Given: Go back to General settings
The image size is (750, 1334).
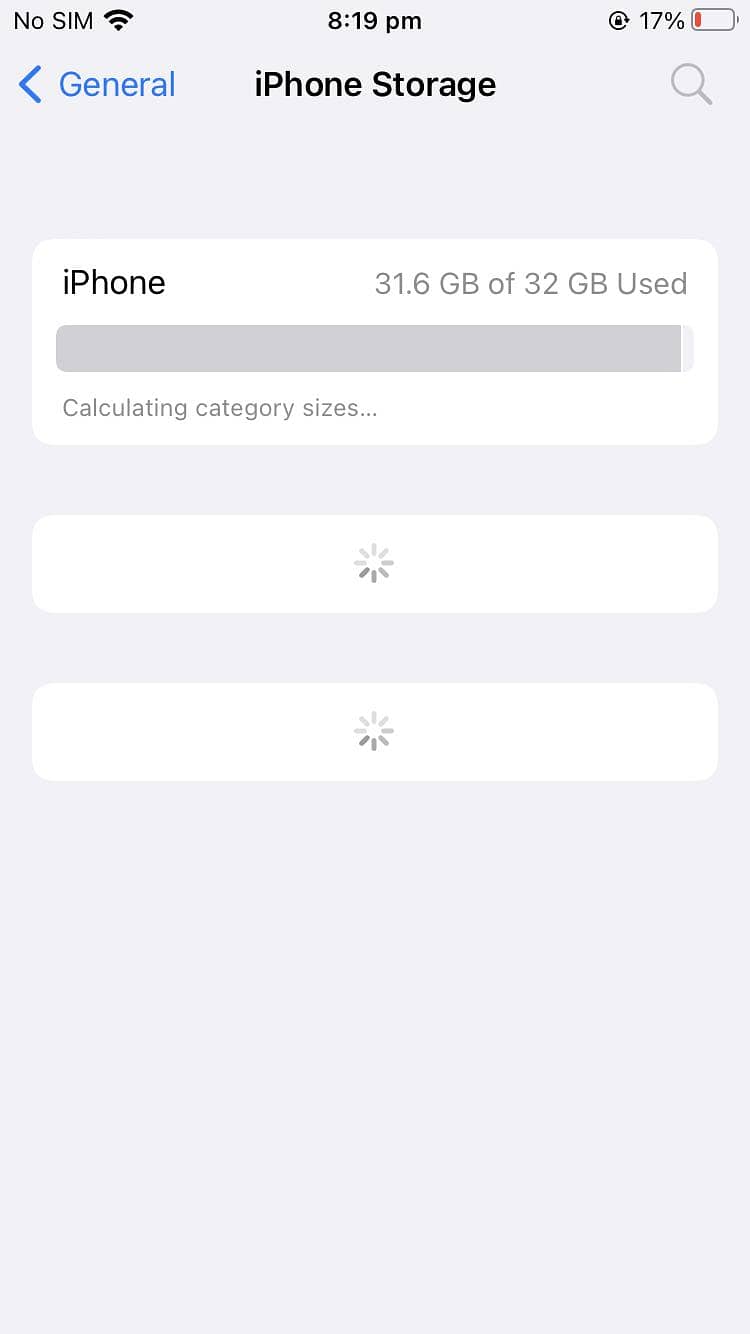Looking at the screenshot, I should coord(97,85).
